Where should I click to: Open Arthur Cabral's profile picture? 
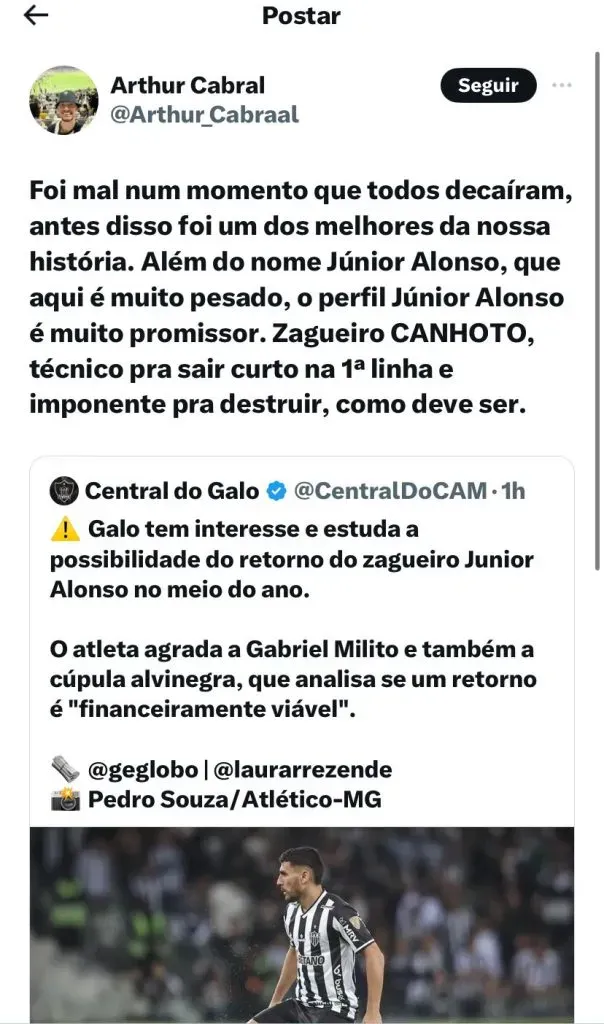[64, 100]
